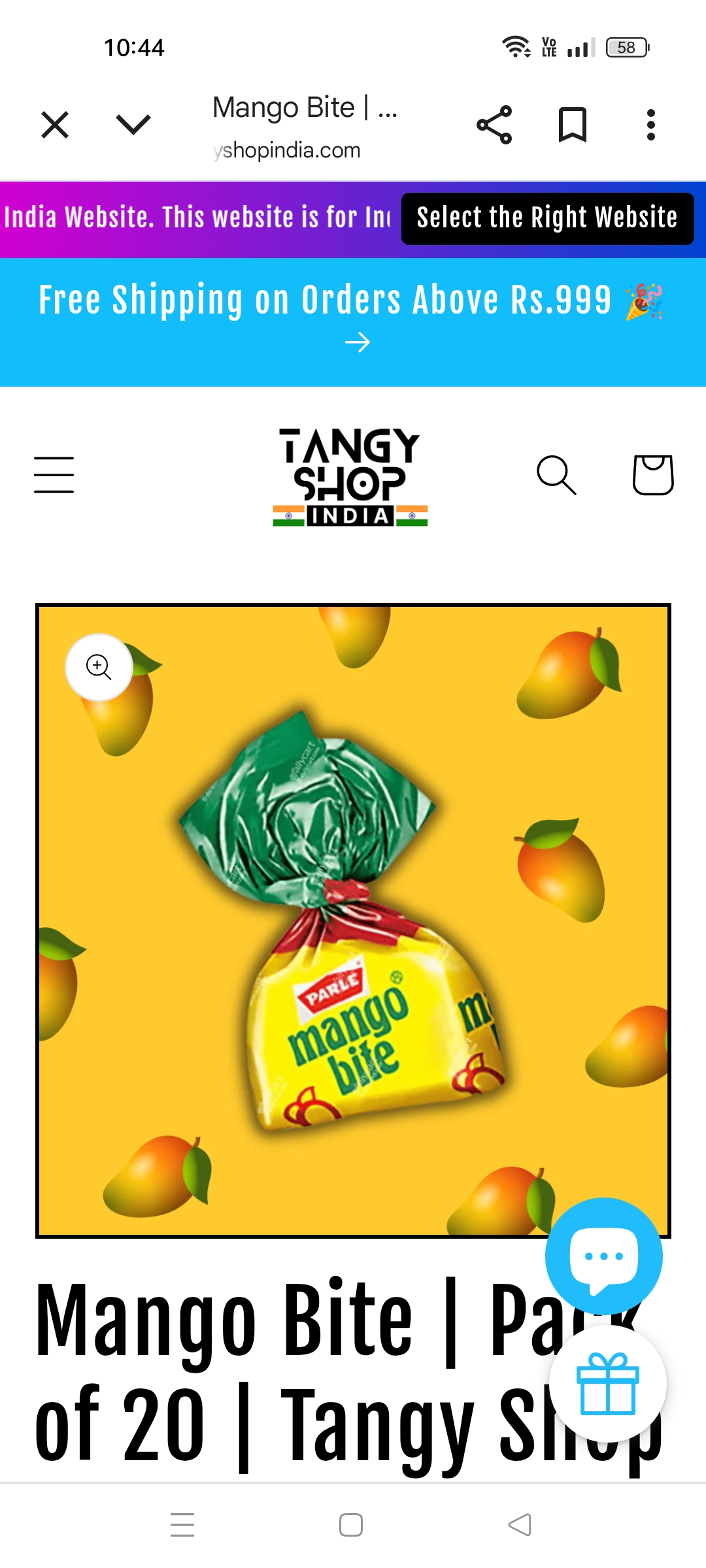Open the browser overflow menu
This screenshot has width=706, height=1568.
click(650, 124)
